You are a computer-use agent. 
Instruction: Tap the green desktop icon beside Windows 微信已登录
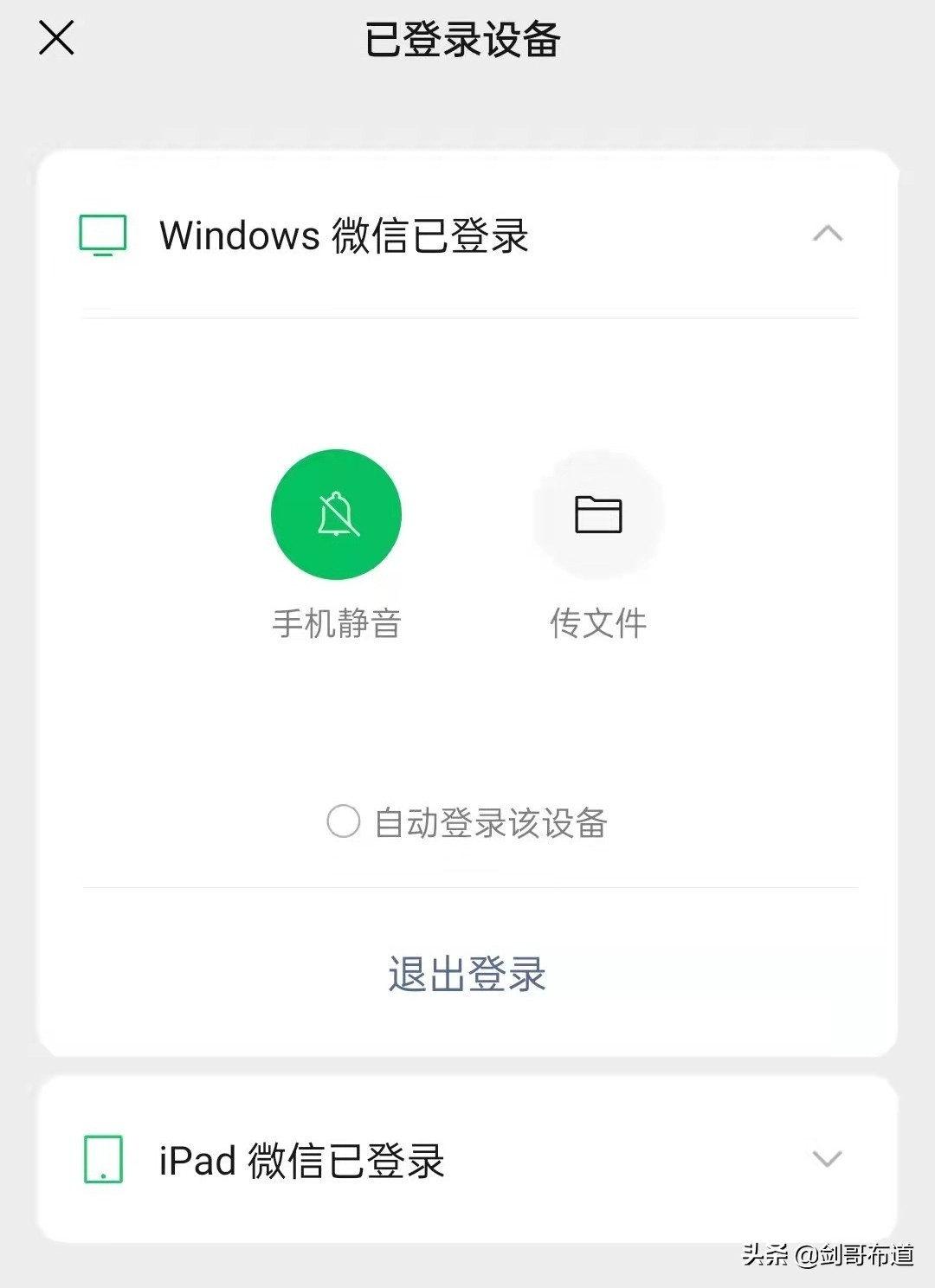click(101, 234)
